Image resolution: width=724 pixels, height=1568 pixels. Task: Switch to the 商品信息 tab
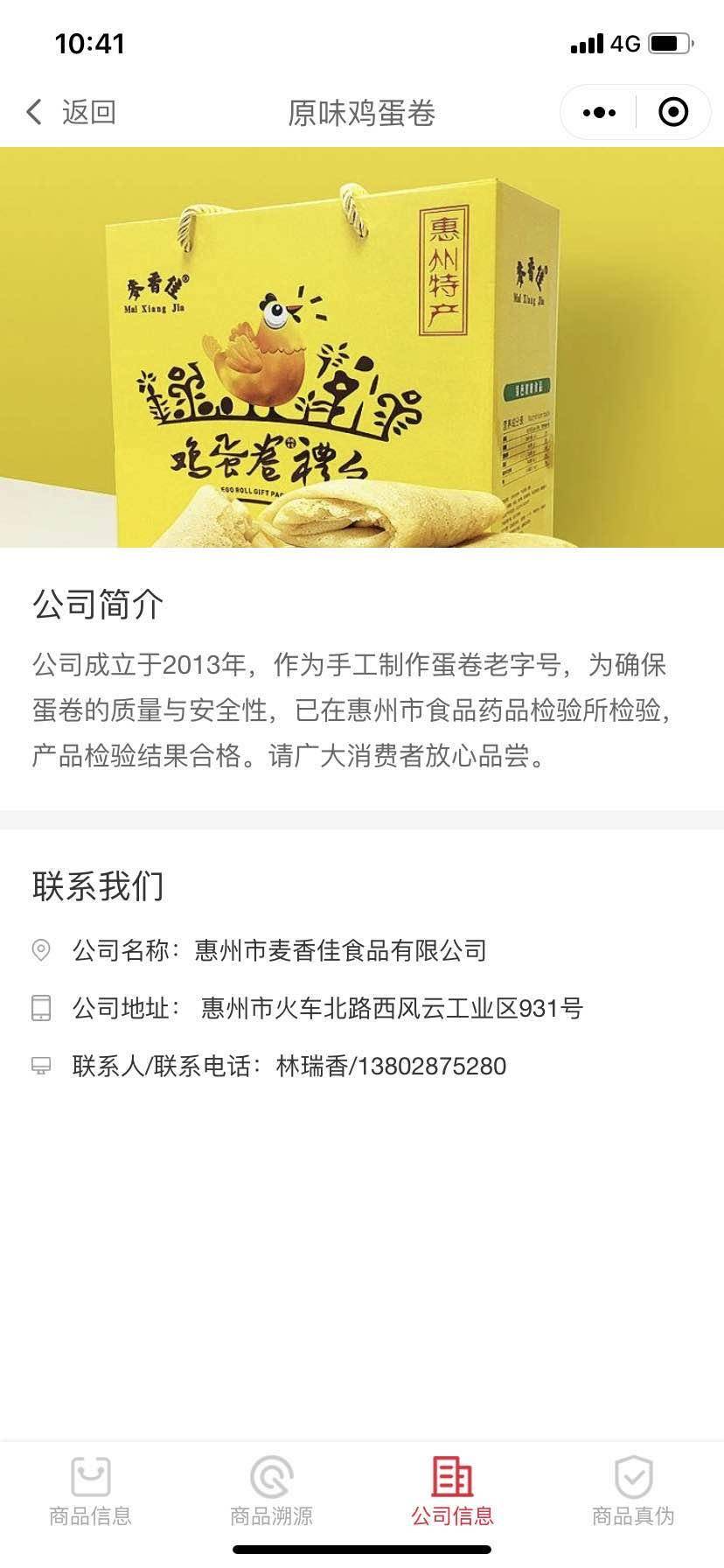pos(90,1493)
